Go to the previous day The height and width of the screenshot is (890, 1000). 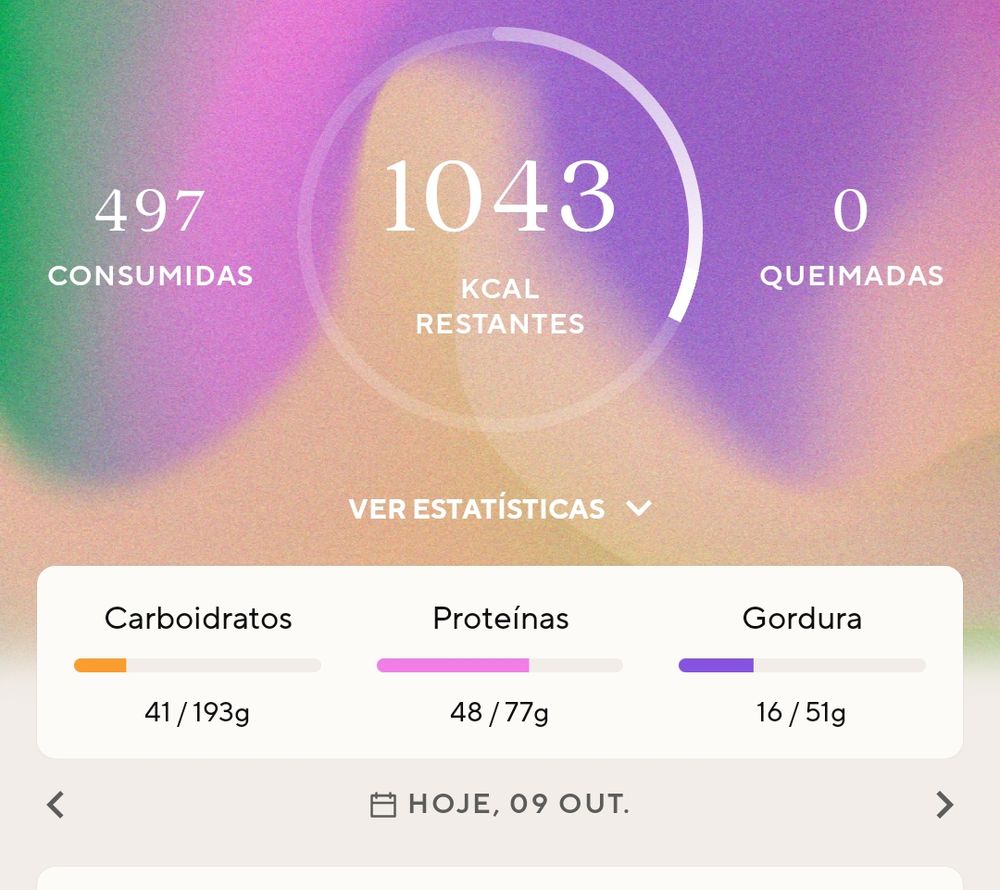tap(56, 805)
